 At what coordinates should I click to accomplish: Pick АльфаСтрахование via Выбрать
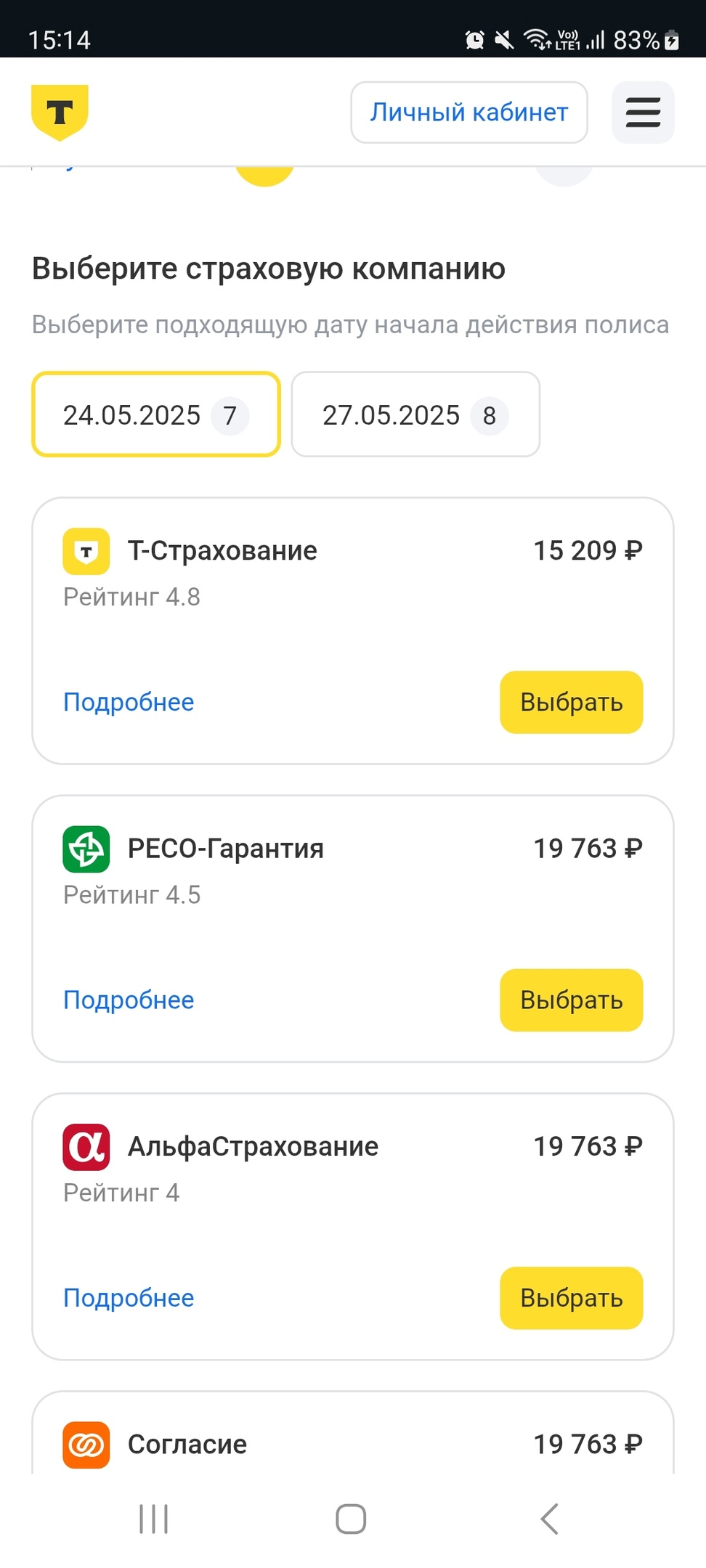click(572, 1298)
